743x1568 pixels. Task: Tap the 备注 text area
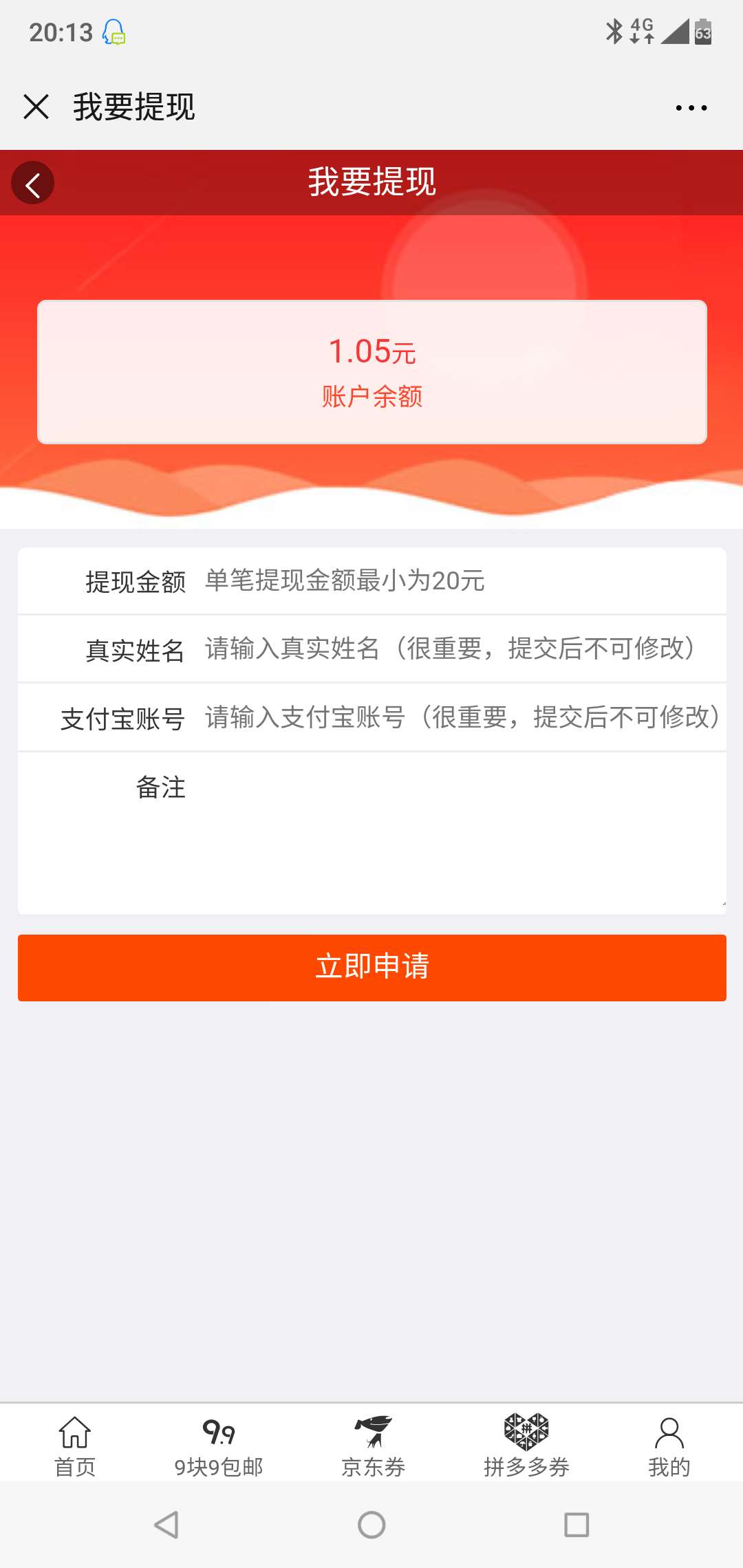coord(454,832)
